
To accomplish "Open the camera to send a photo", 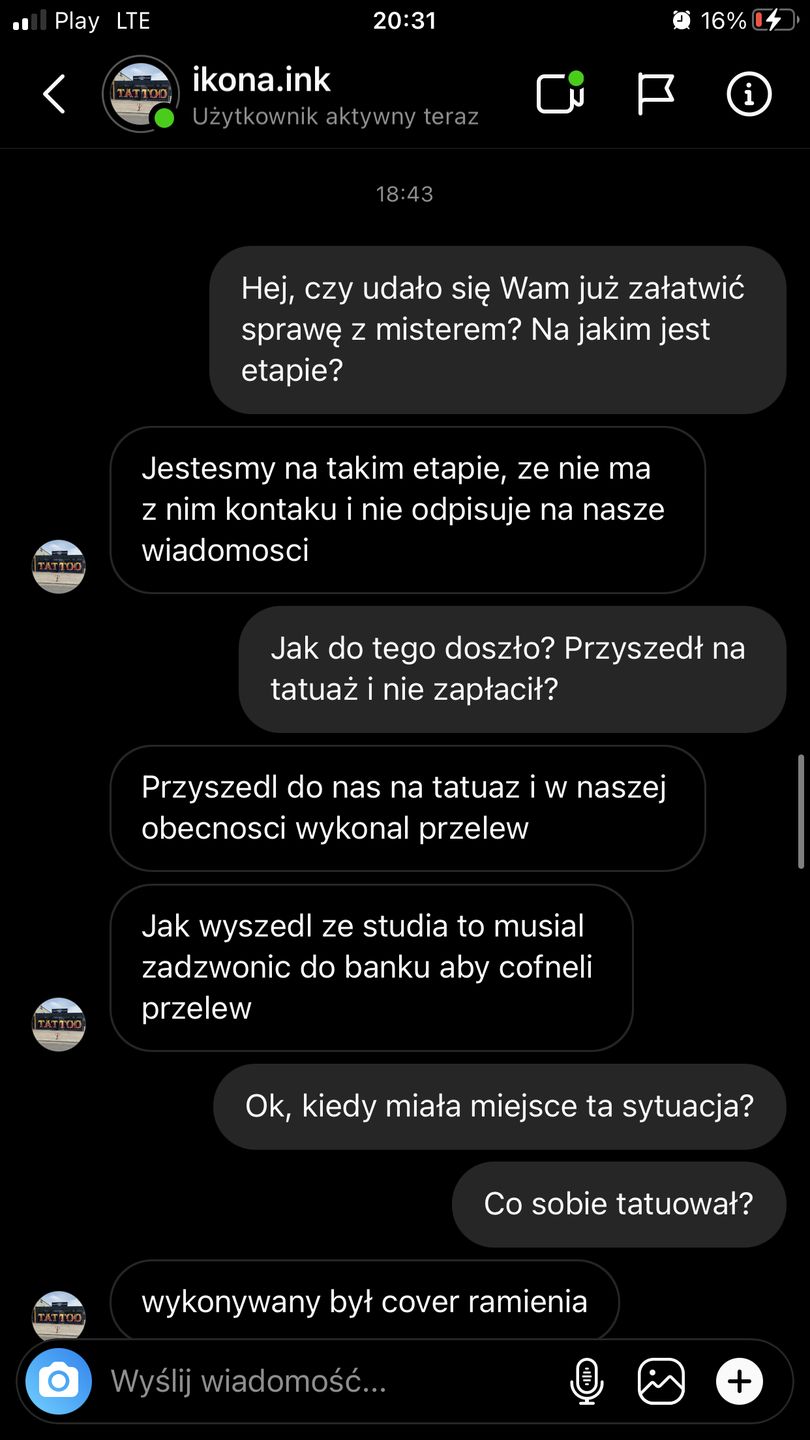I will coord(58,1382).
